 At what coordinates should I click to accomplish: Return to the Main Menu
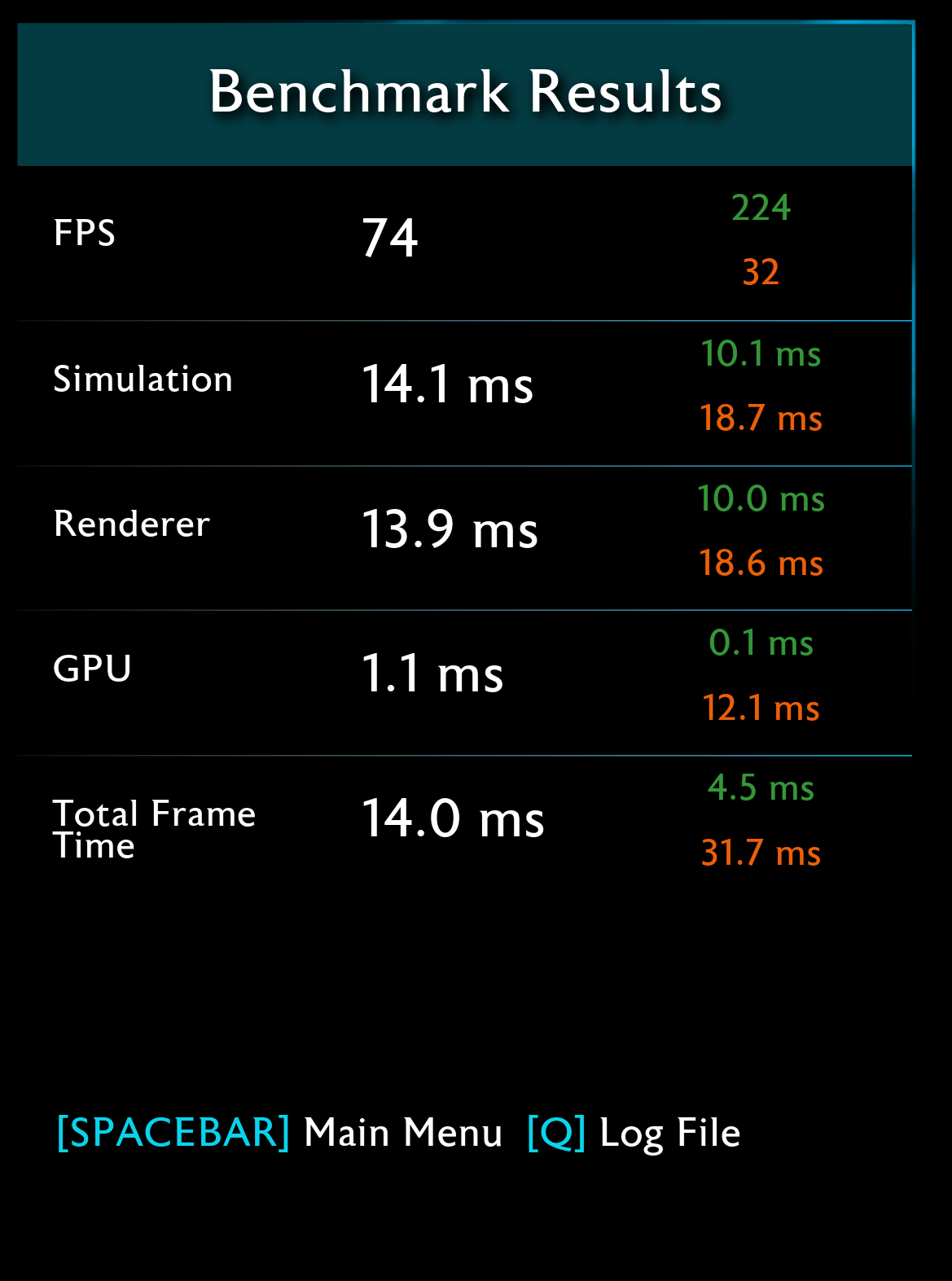click(279, 1132)
